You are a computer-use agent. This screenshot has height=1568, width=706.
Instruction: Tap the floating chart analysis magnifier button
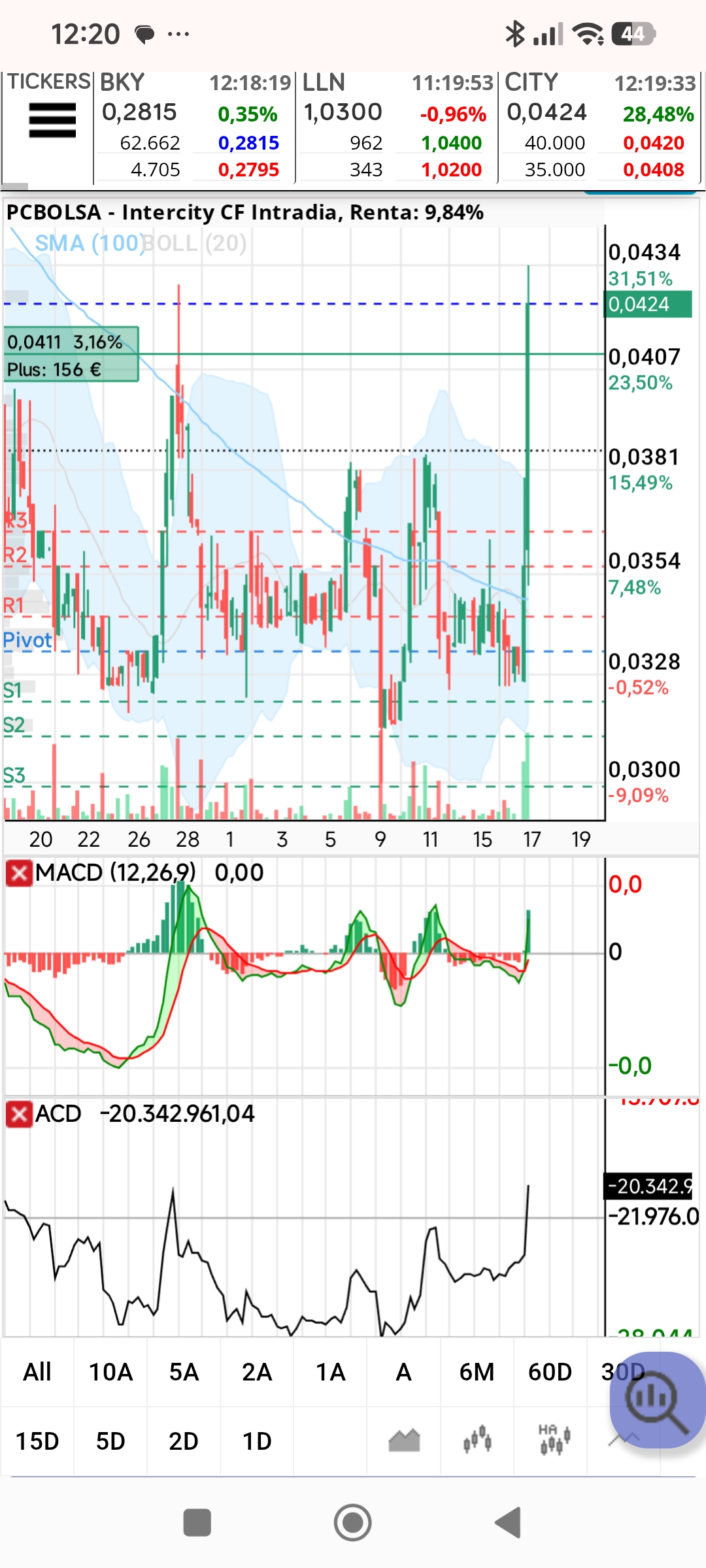(x=657, y=1400)
